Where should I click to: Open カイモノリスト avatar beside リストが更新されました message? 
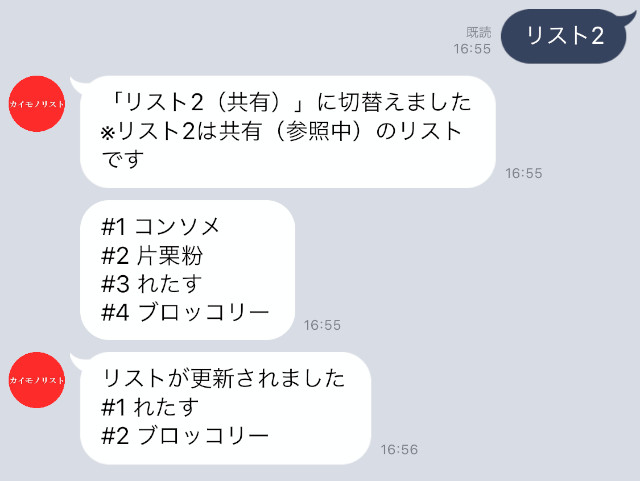click(x=37, y=380)
